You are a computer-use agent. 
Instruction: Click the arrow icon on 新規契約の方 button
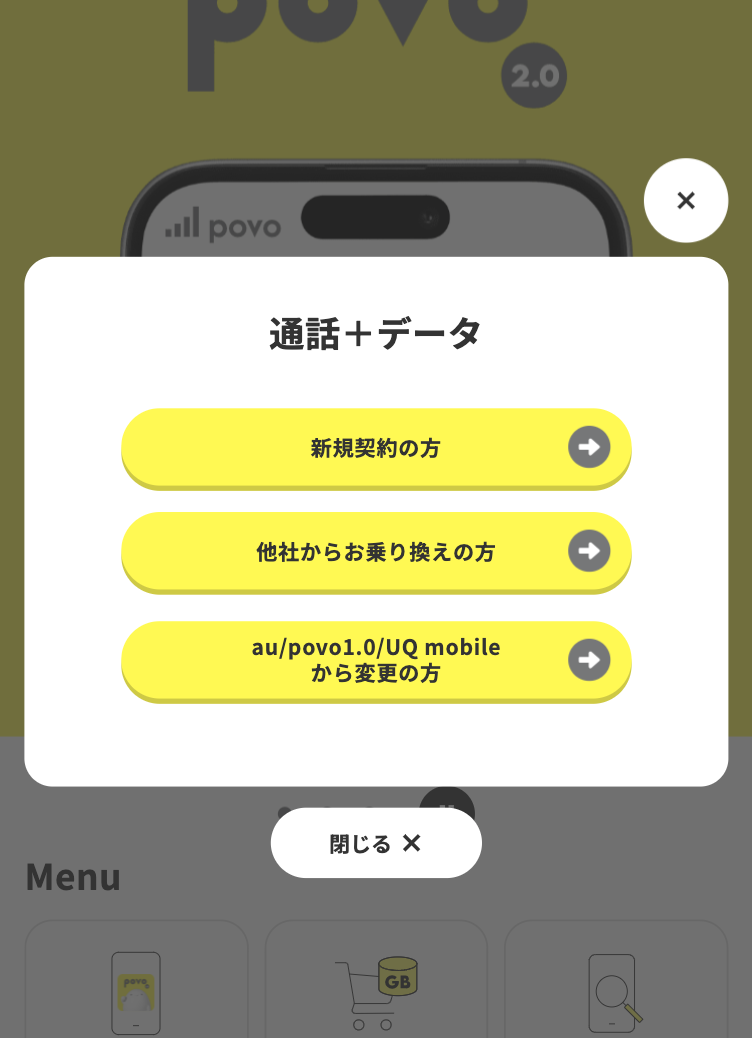[x=589, y=448]
